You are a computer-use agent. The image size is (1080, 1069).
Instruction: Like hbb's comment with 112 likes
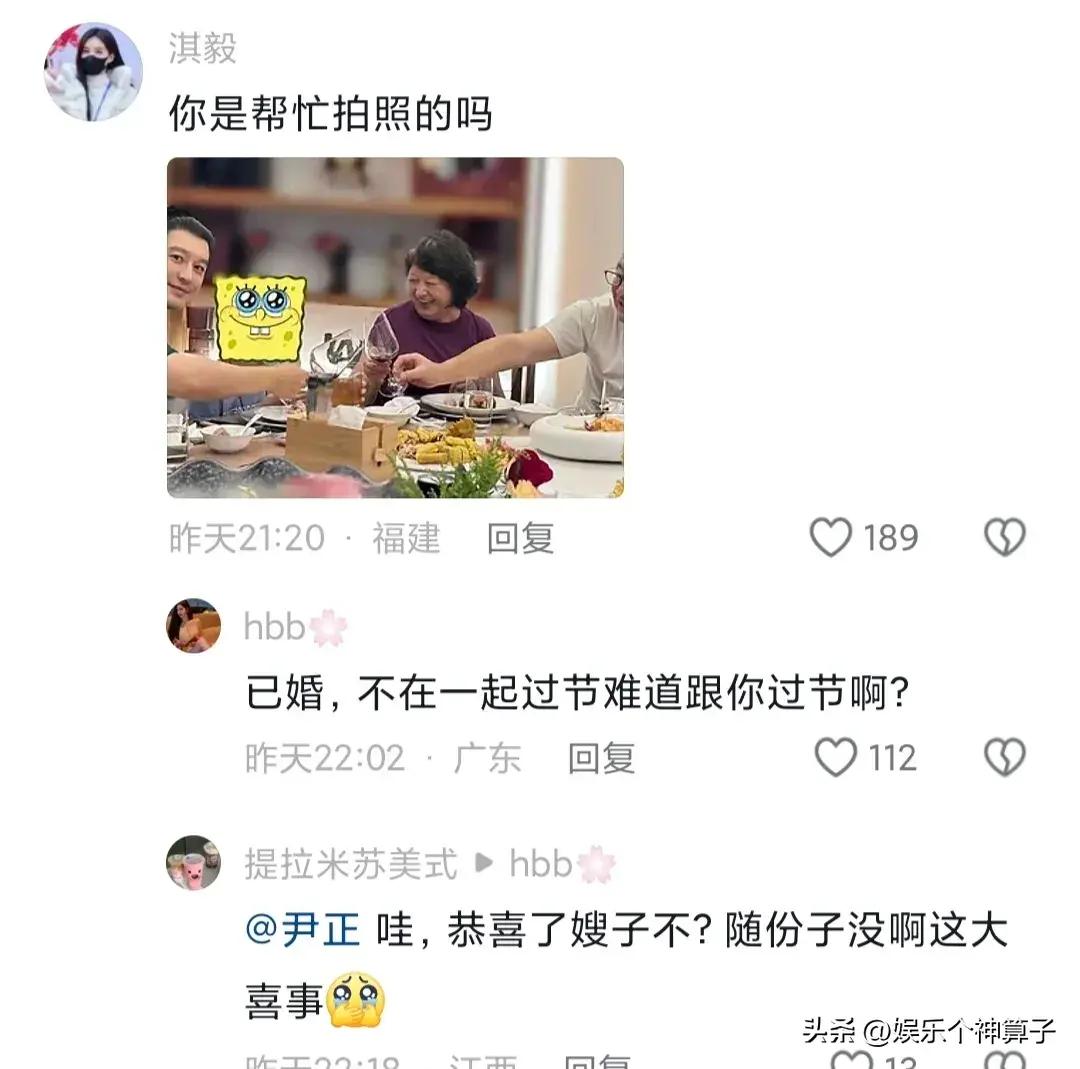tap(837, 757)
